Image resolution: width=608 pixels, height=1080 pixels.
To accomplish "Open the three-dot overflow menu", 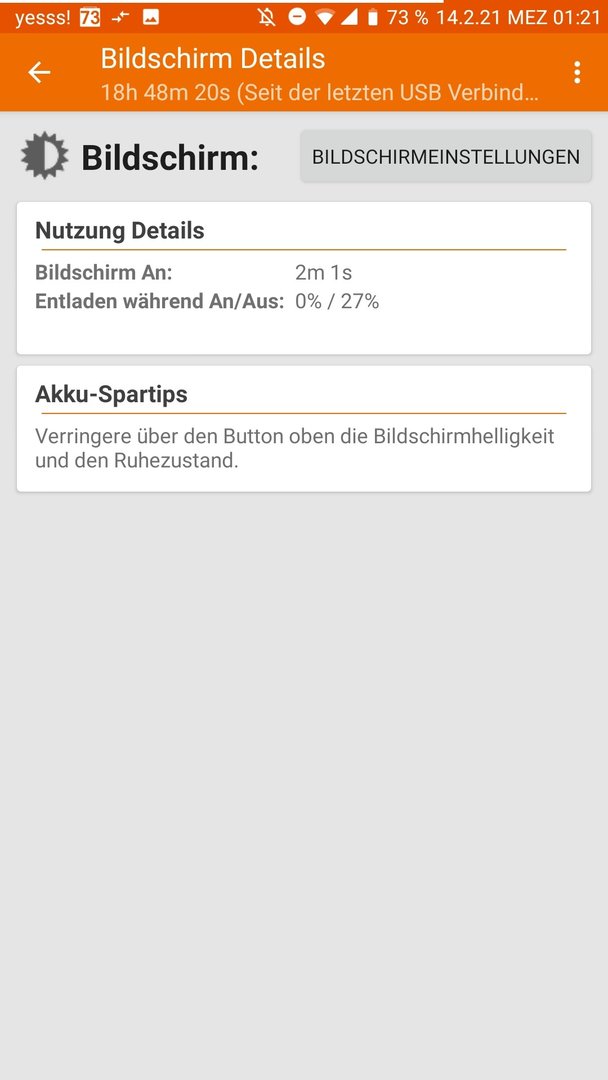I will tap(577, 72).
